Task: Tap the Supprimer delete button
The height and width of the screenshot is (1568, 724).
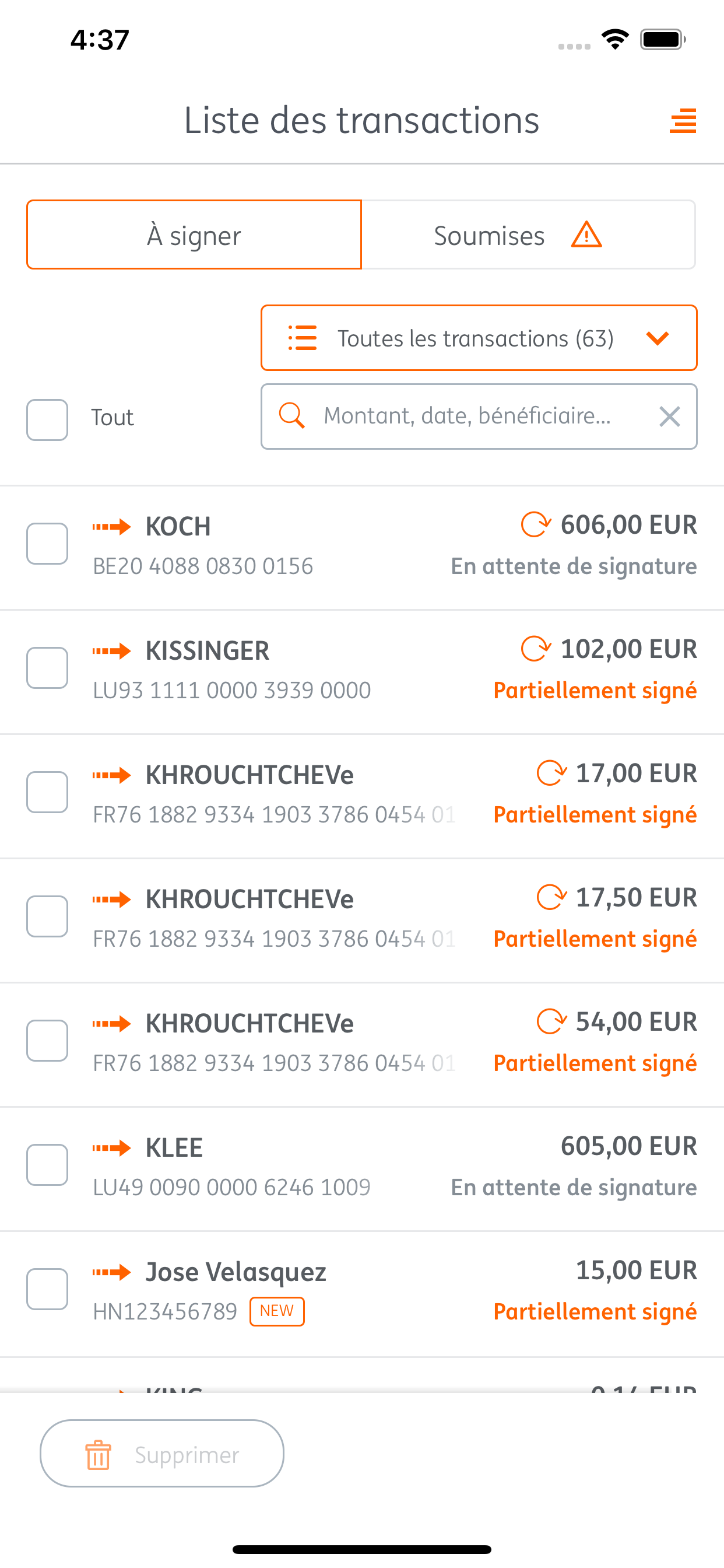Action: tap(162, 1454)
